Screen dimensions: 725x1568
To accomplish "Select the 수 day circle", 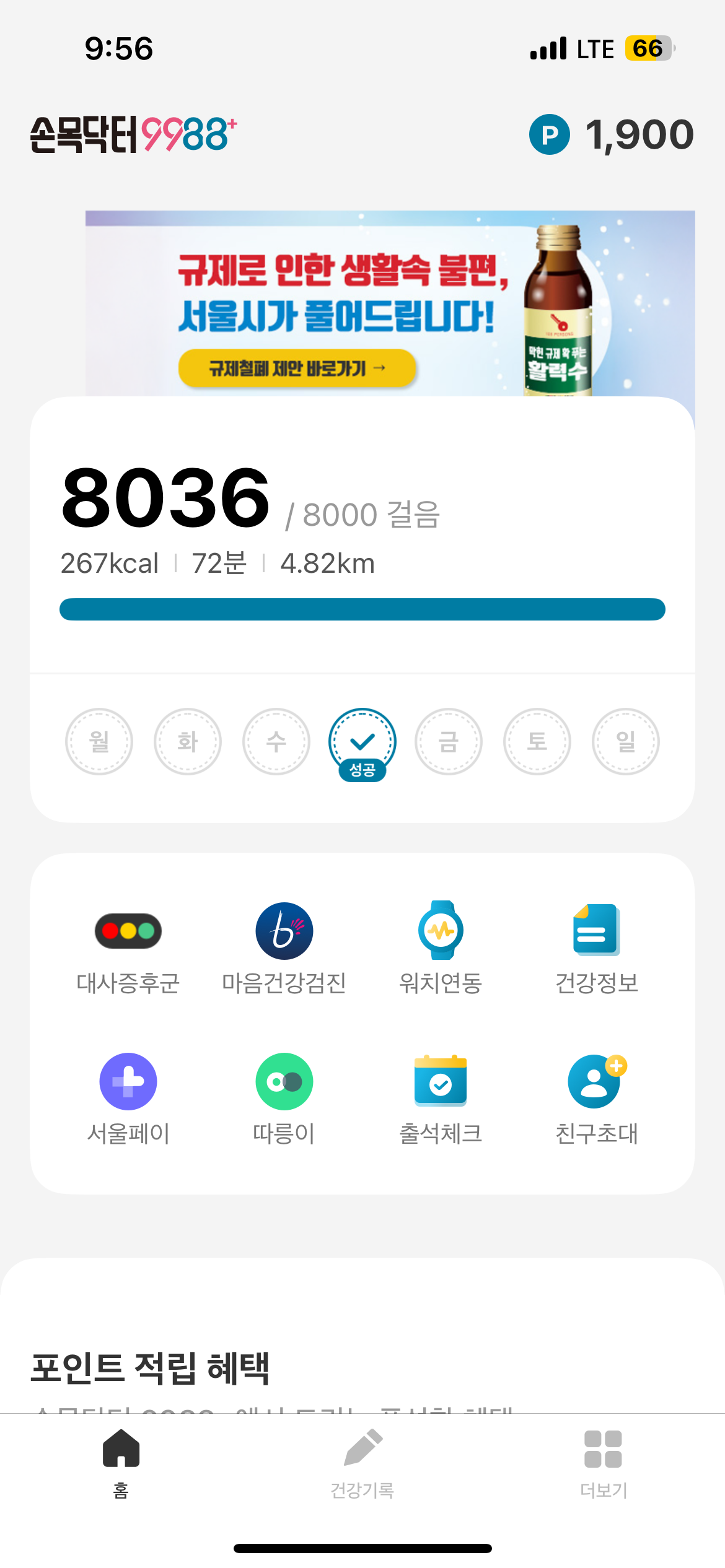I will click(276, 741).
